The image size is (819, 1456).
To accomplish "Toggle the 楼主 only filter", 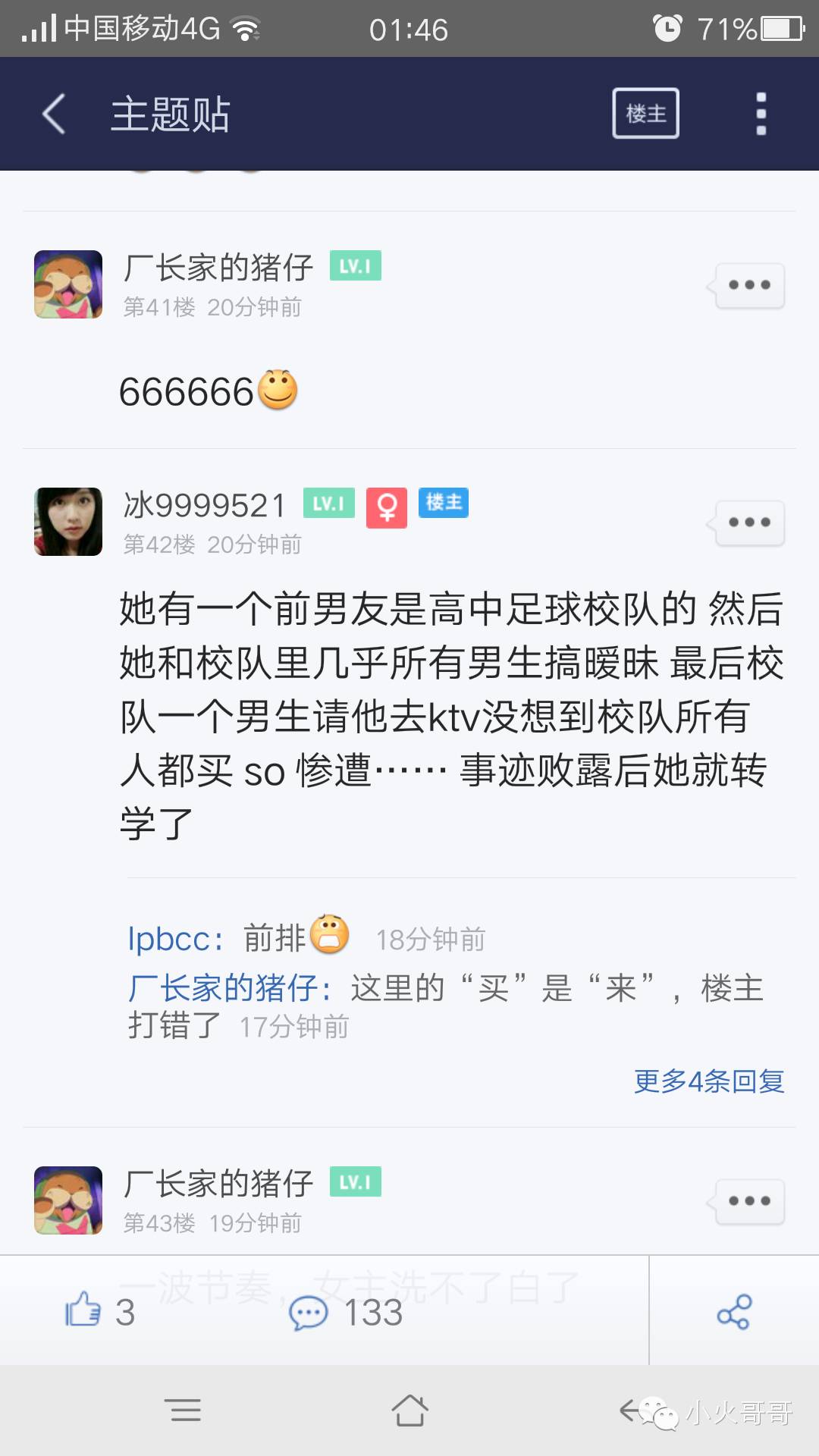I will click(x=645, y=114).
